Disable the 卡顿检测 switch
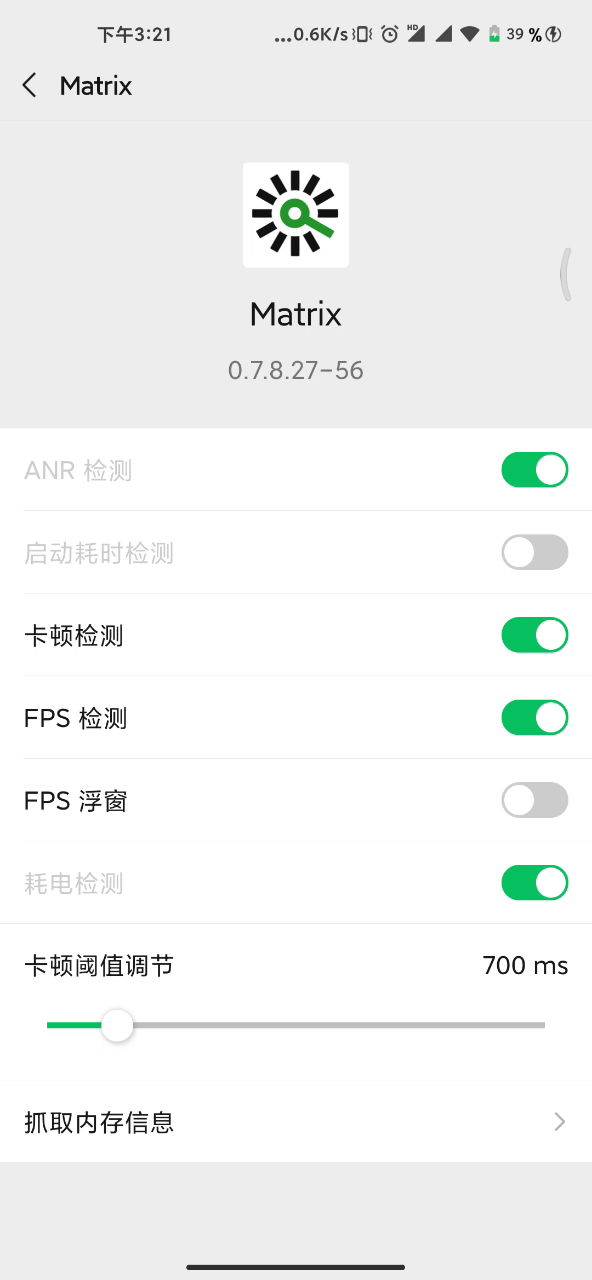The width and height of the screenshot is (592, 1280). 535,635
